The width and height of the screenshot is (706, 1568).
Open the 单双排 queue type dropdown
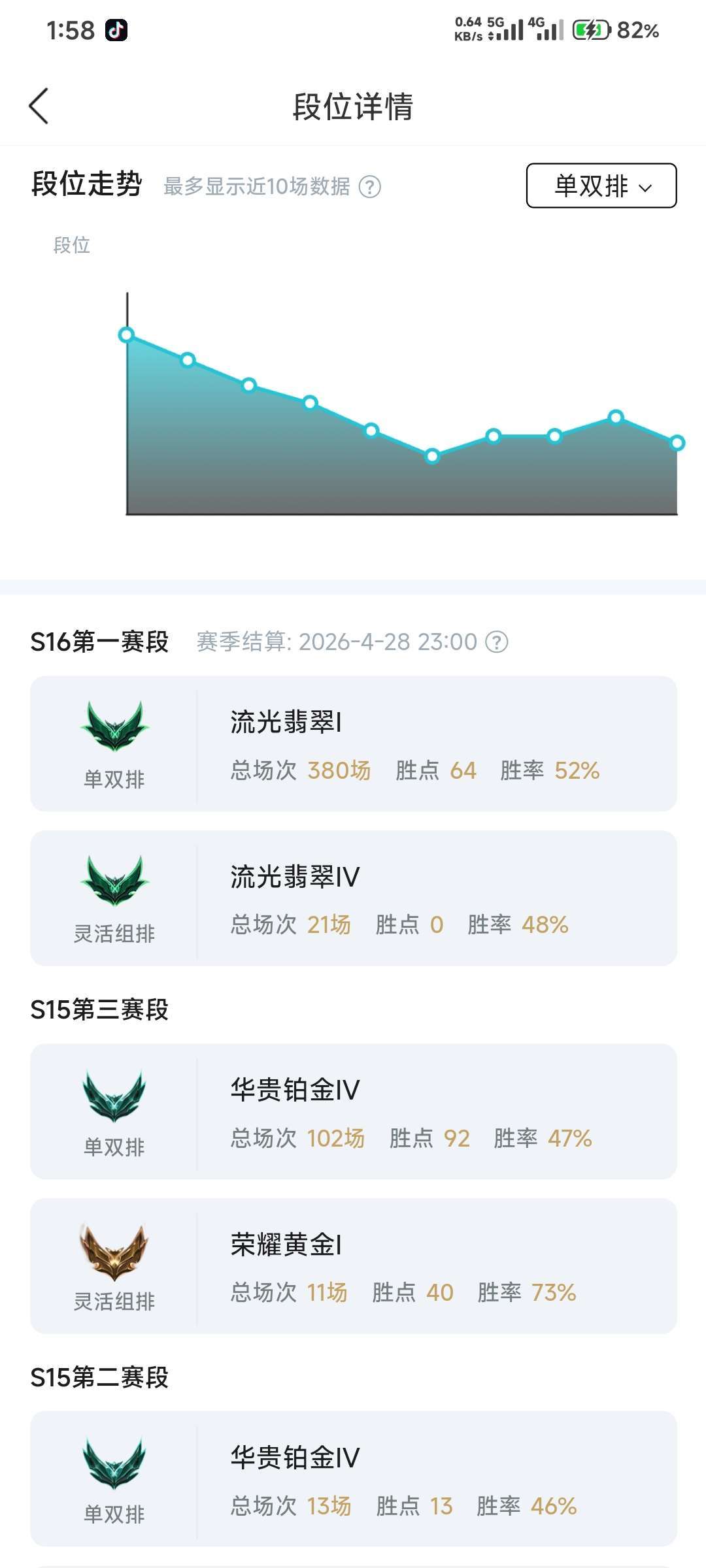tap(601, 186)
